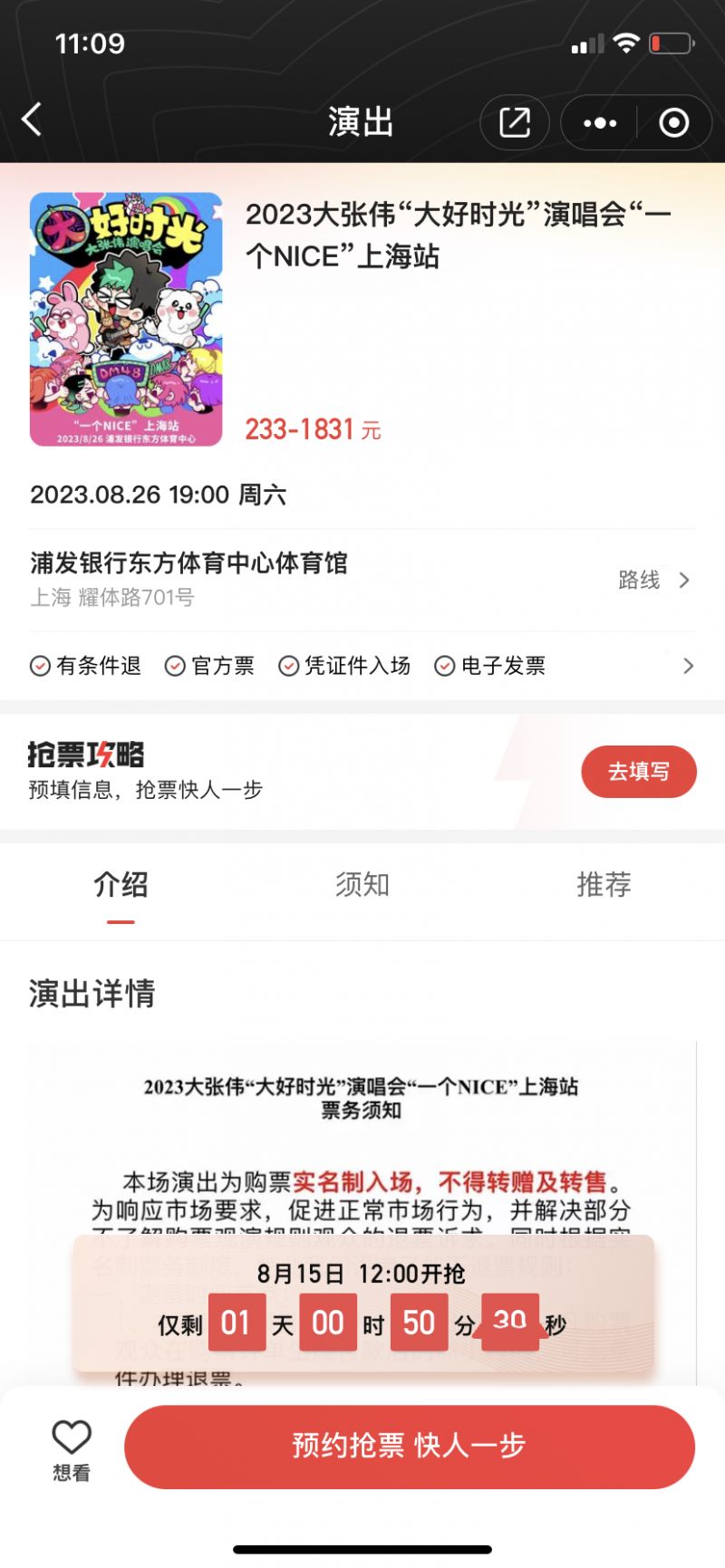Expand the ticket service guarantees row

point(362,666)
